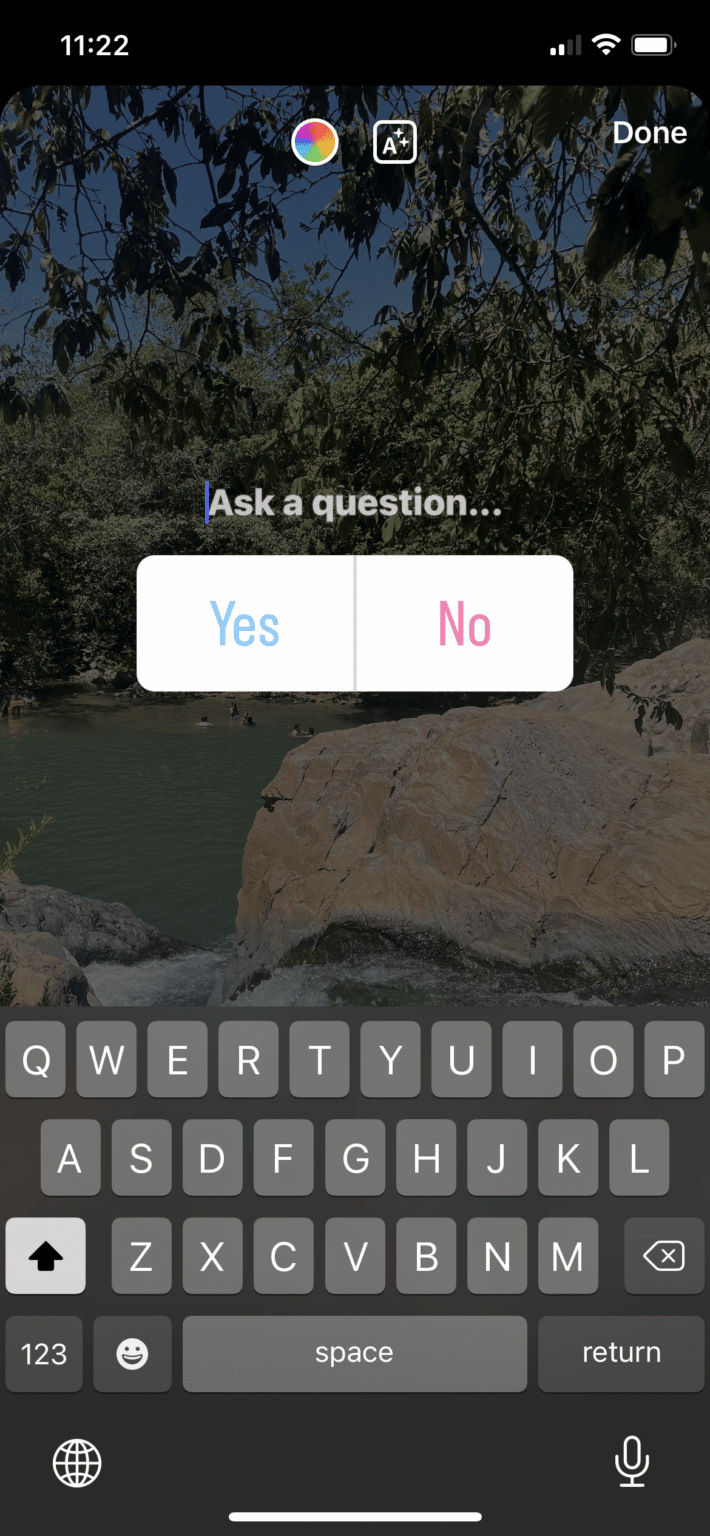This screenshot has width=710, height=1536.
Task: Focus the Ask a question field
Action: tap(355, 502)
